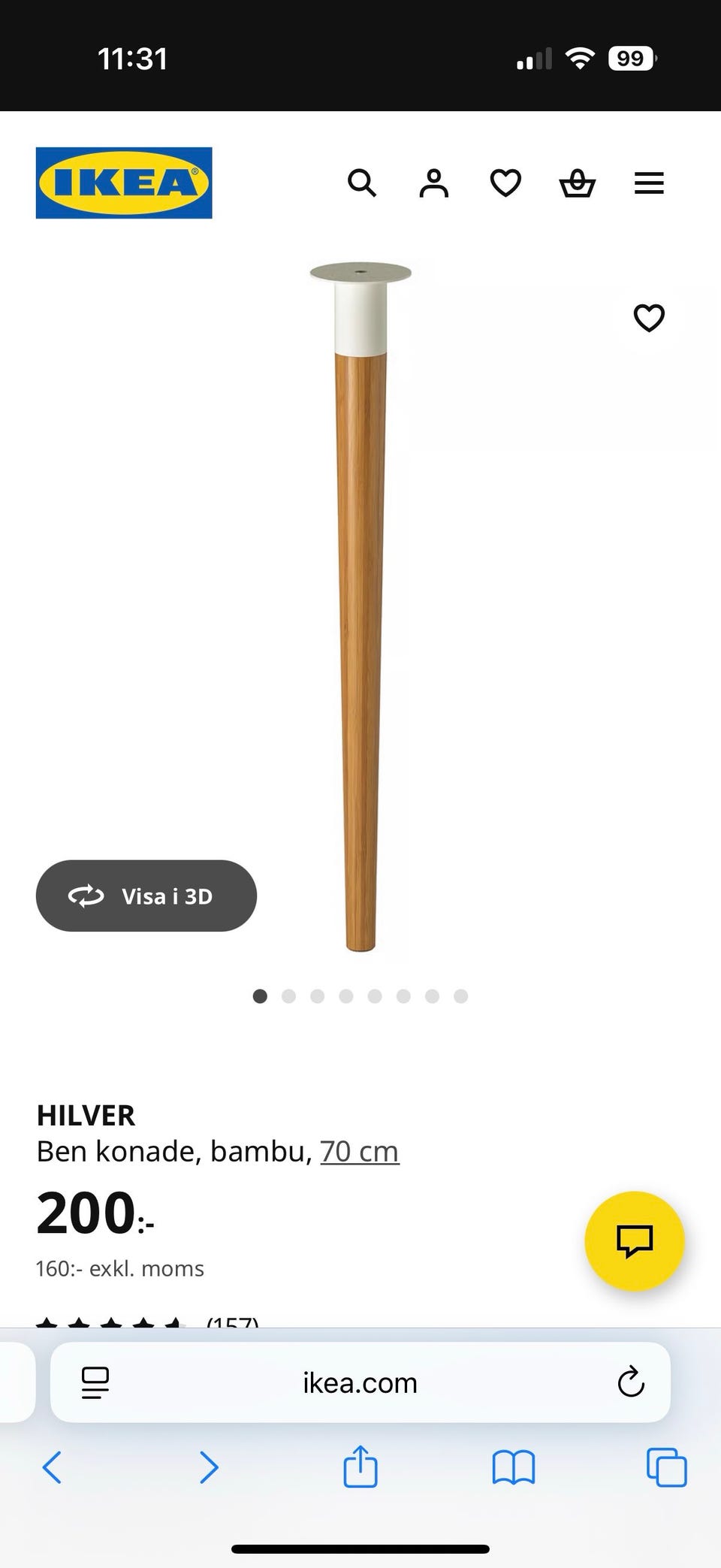
Task: Open the yellow chat bubble button
Action: 634,1240
